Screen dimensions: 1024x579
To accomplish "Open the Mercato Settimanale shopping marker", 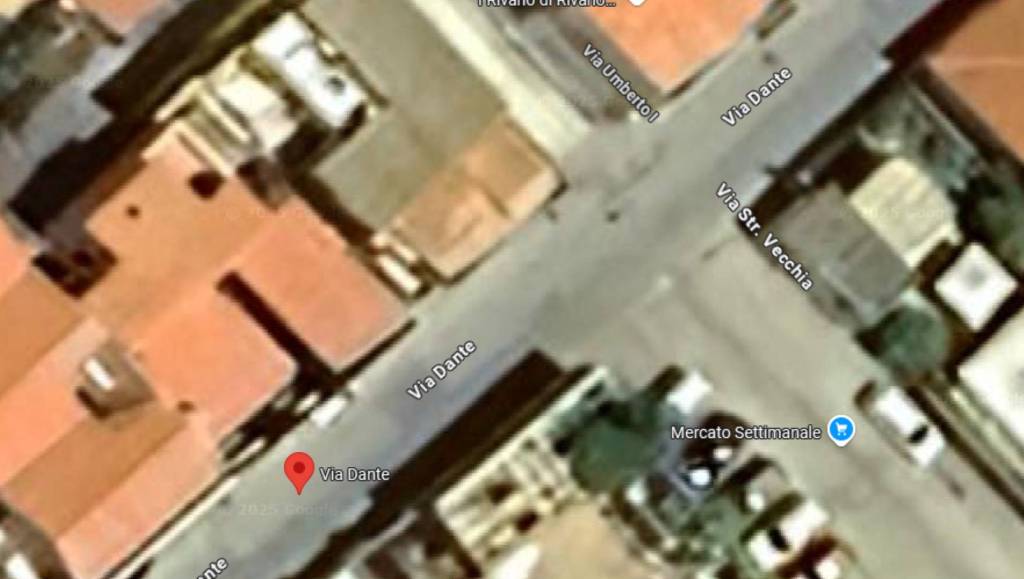I will coord(842,431).
